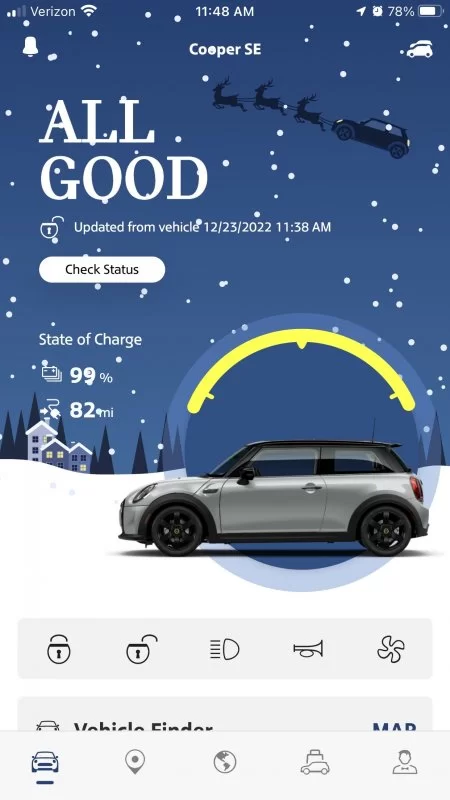Image resolution: width=450 pixels, height=800 pixels.
Task: Open the car service tab
Action: 315,762
